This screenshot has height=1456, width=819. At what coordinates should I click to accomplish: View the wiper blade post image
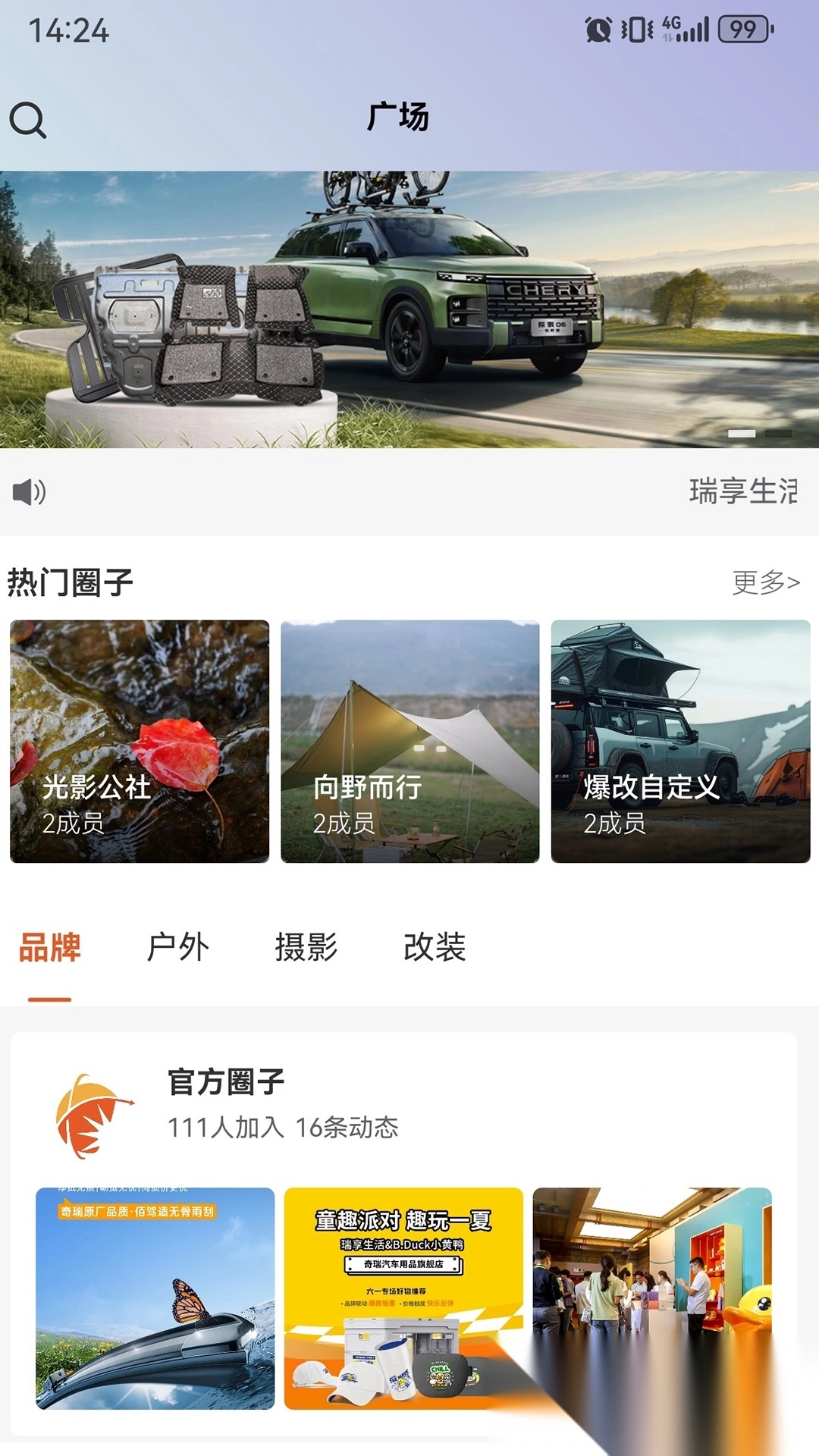pos(155,1298)
